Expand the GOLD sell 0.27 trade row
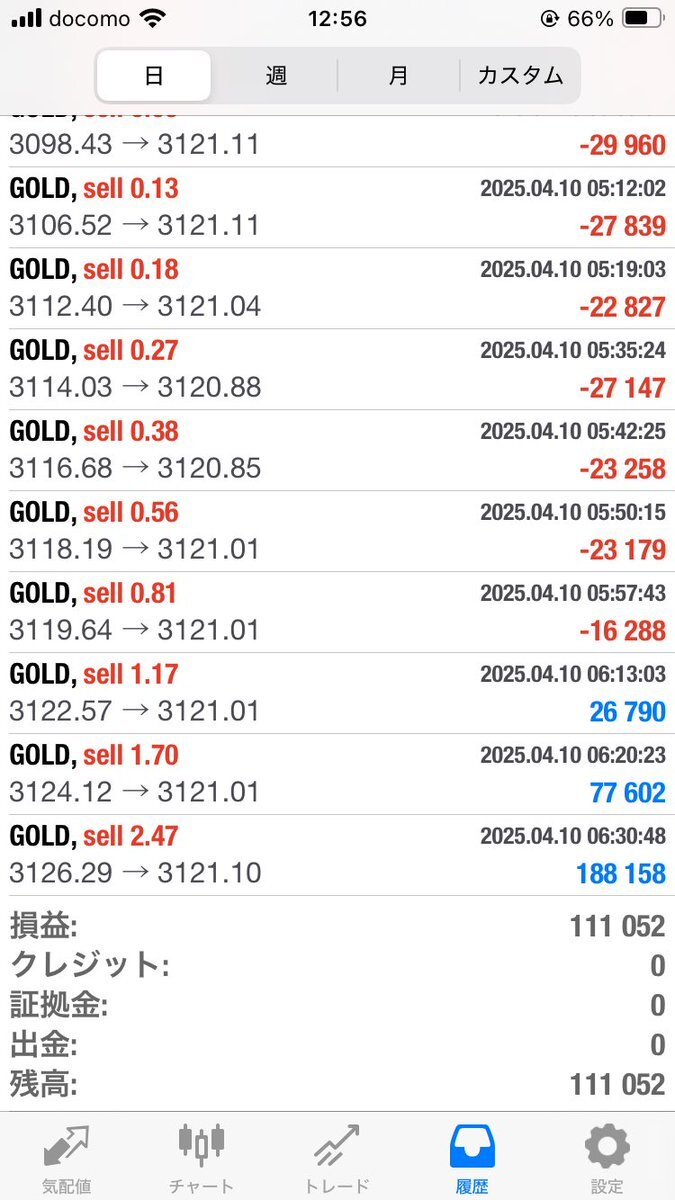Viewport: 675px width, 1200px height. pyautogui.click(x=337, y=369)
